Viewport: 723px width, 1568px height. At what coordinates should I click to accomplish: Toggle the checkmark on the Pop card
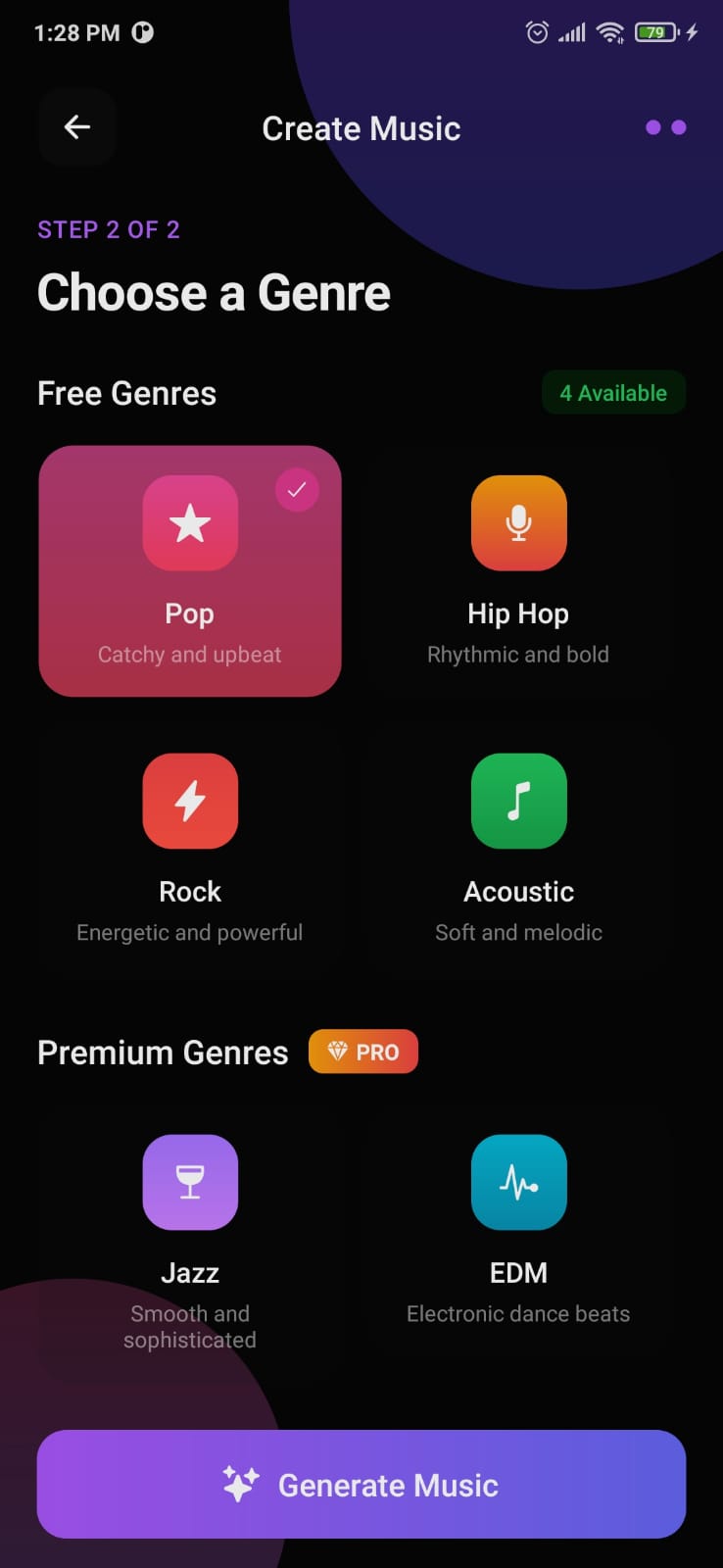[x=297, y=490]
